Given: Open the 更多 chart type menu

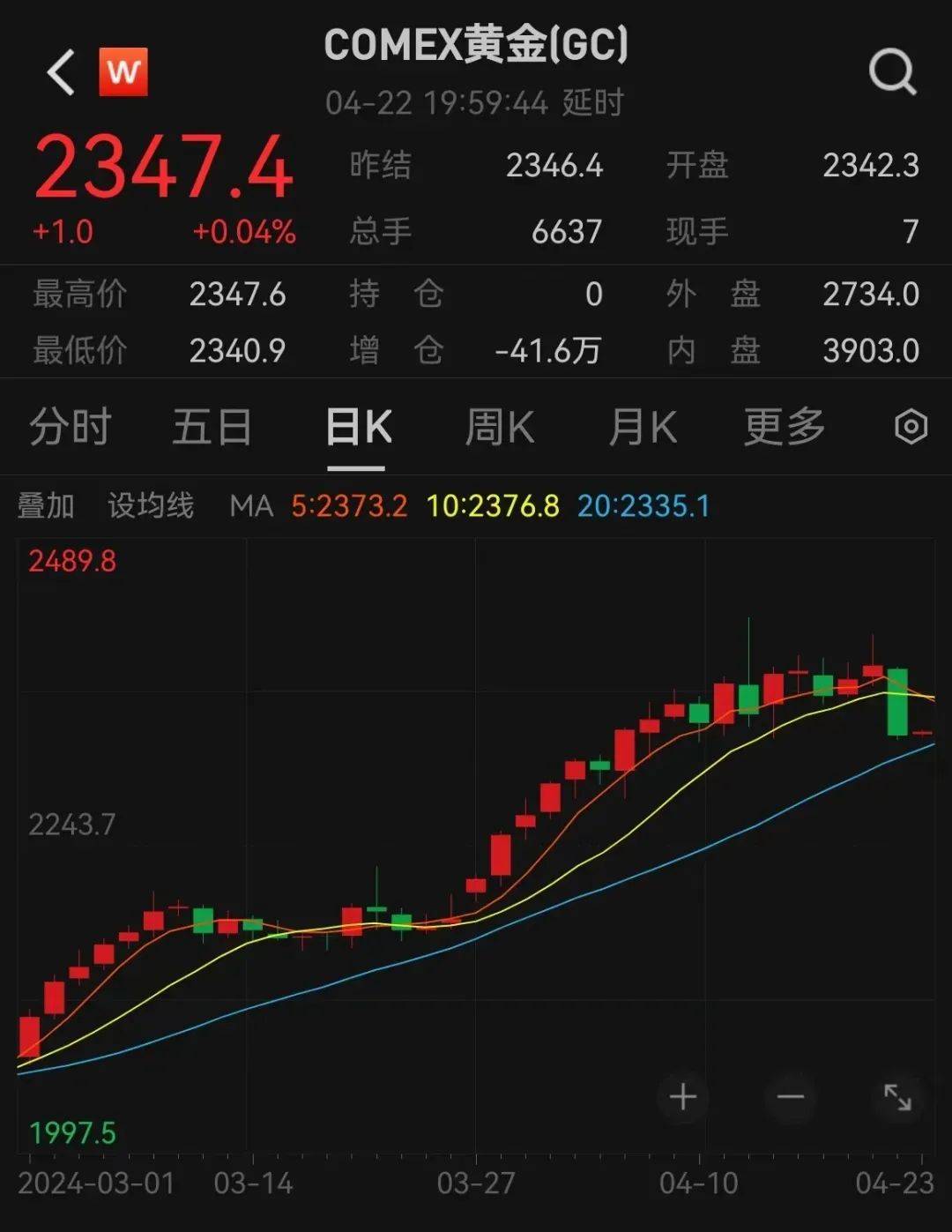Looking at the screenshot, I should 783,426.
